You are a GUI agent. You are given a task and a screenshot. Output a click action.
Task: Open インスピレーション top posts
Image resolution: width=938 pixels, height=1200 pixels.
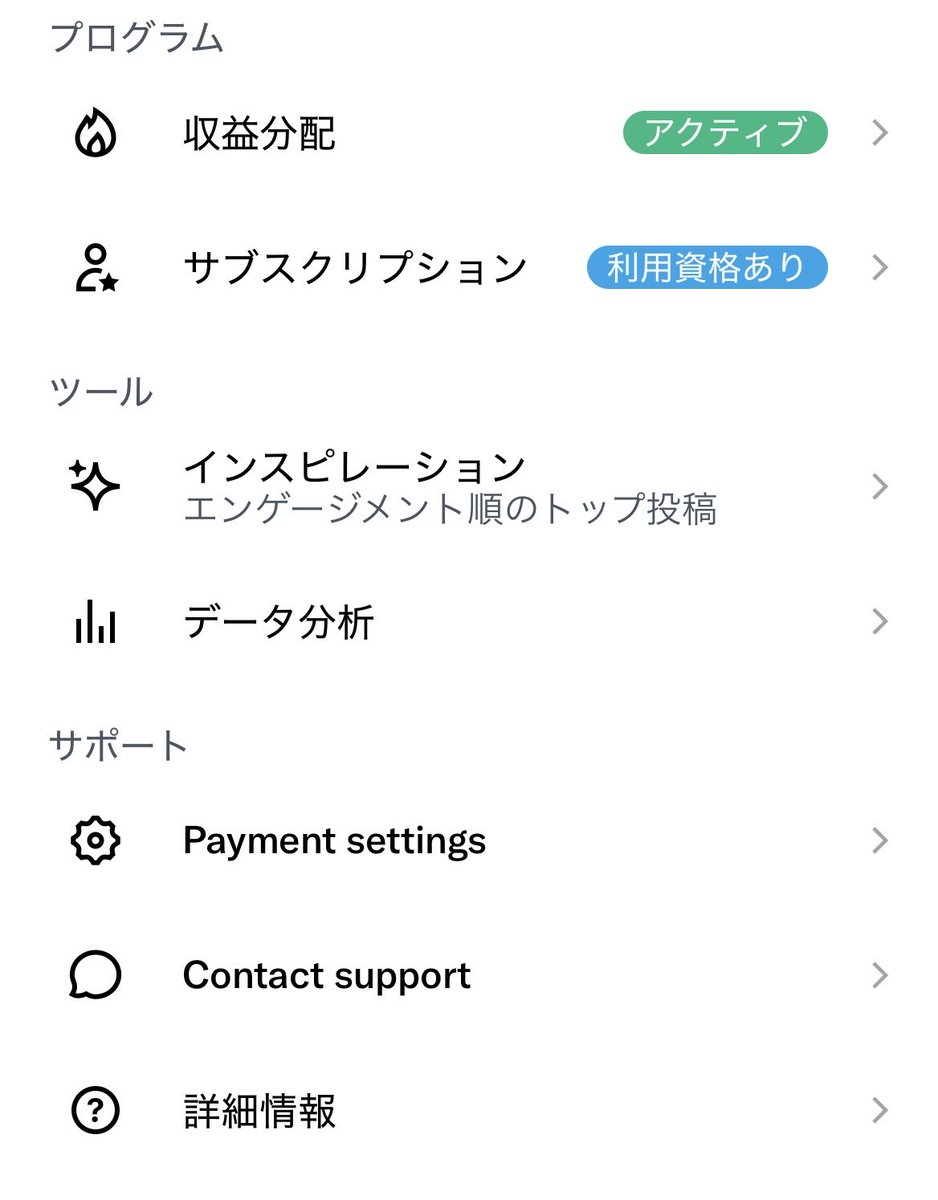pyautogui.click(x=355, y=486)
